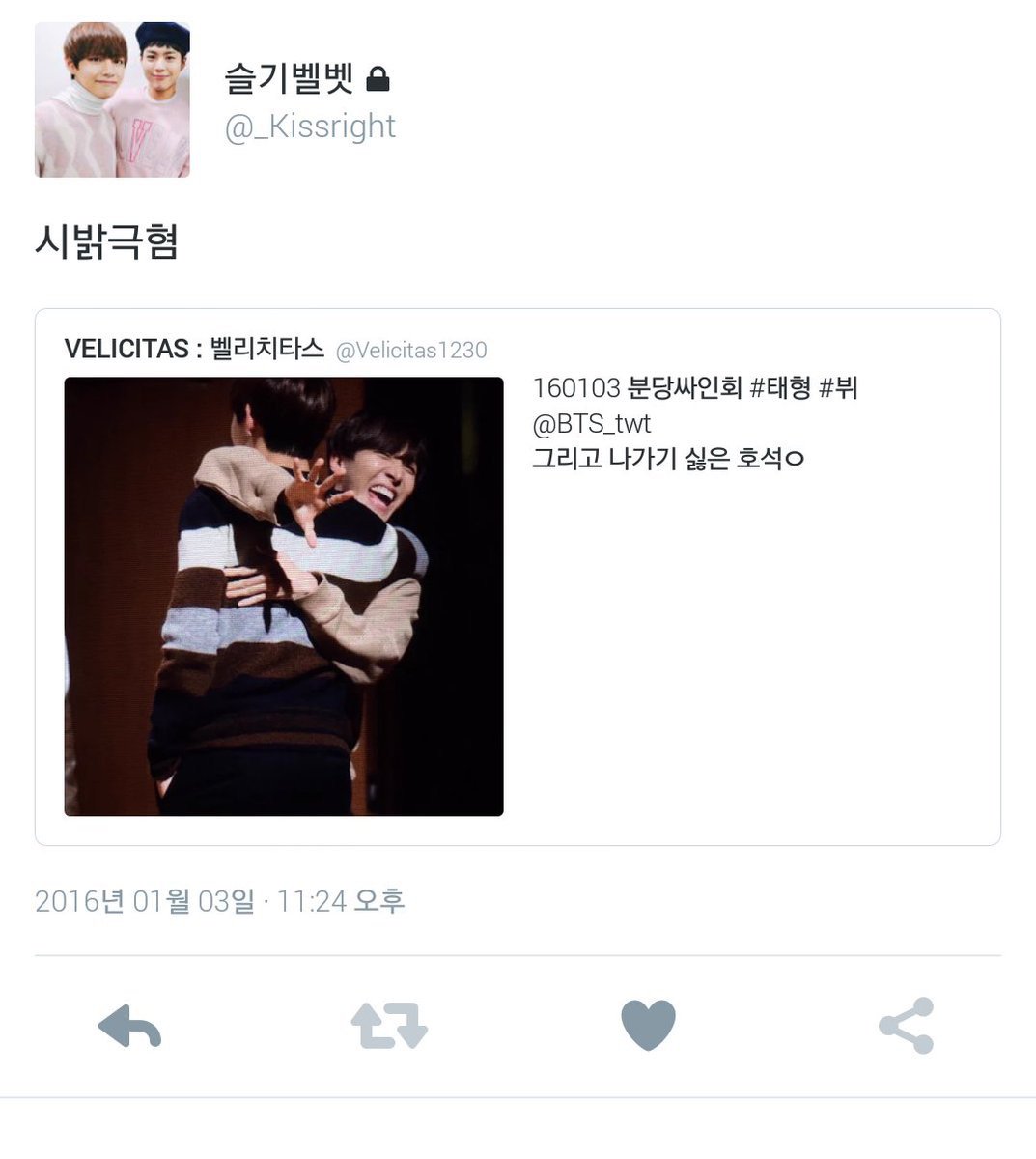Reply to this tweet
Image resolution: width=1036 pixels, height=1159 pixels.
coord(129,1026)
